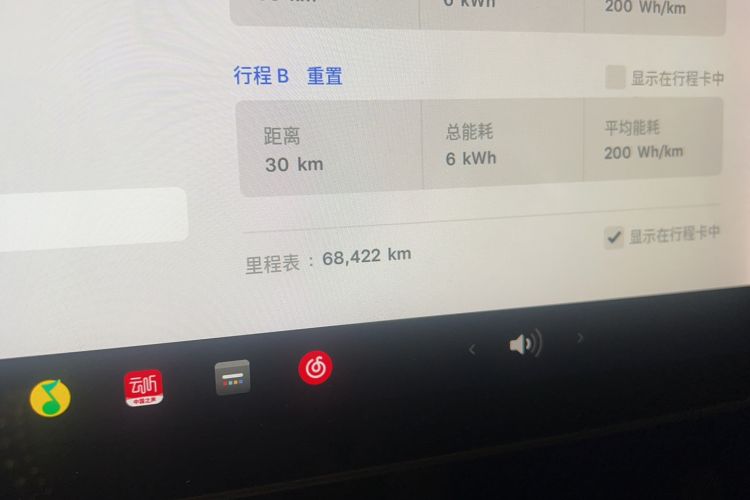Image resolution: width=750 pixels, height=500 pixels.
Task: Lower volume with the left arrow
Action: [472, 348]
